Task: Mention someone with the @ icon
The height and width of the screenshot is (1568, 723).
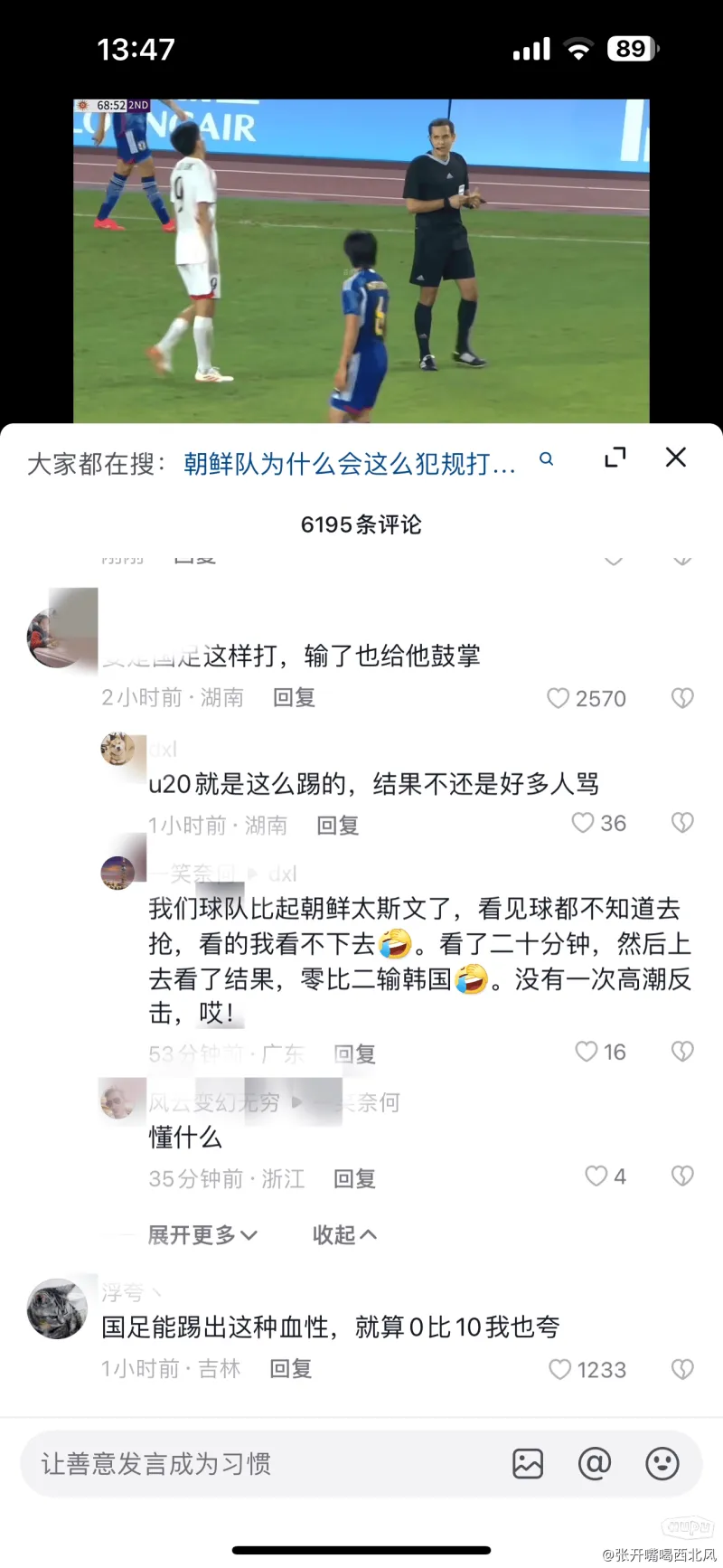Action: [x=595, y=1463]
